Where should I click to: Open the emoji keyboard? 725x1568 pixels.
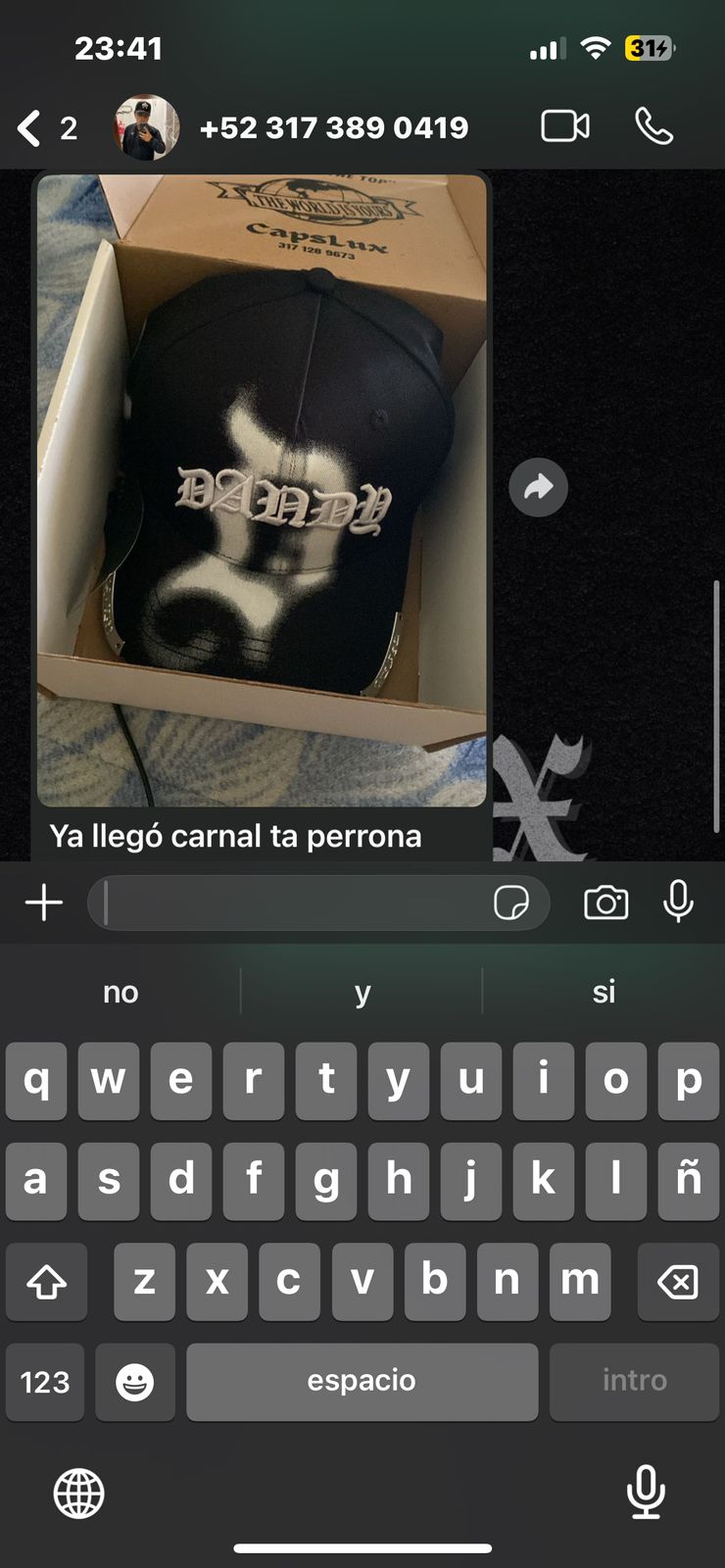pyautogui.click(x=135, y=1382)
